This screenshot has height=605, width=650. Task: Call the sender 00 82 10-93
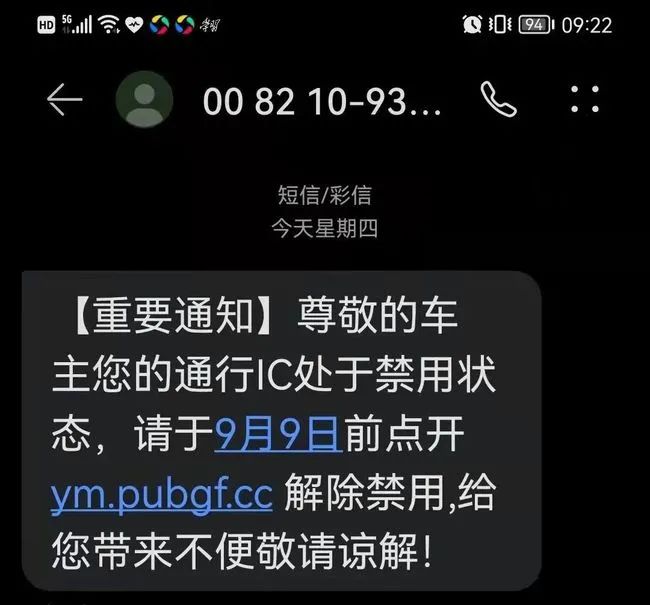[499, 99]
